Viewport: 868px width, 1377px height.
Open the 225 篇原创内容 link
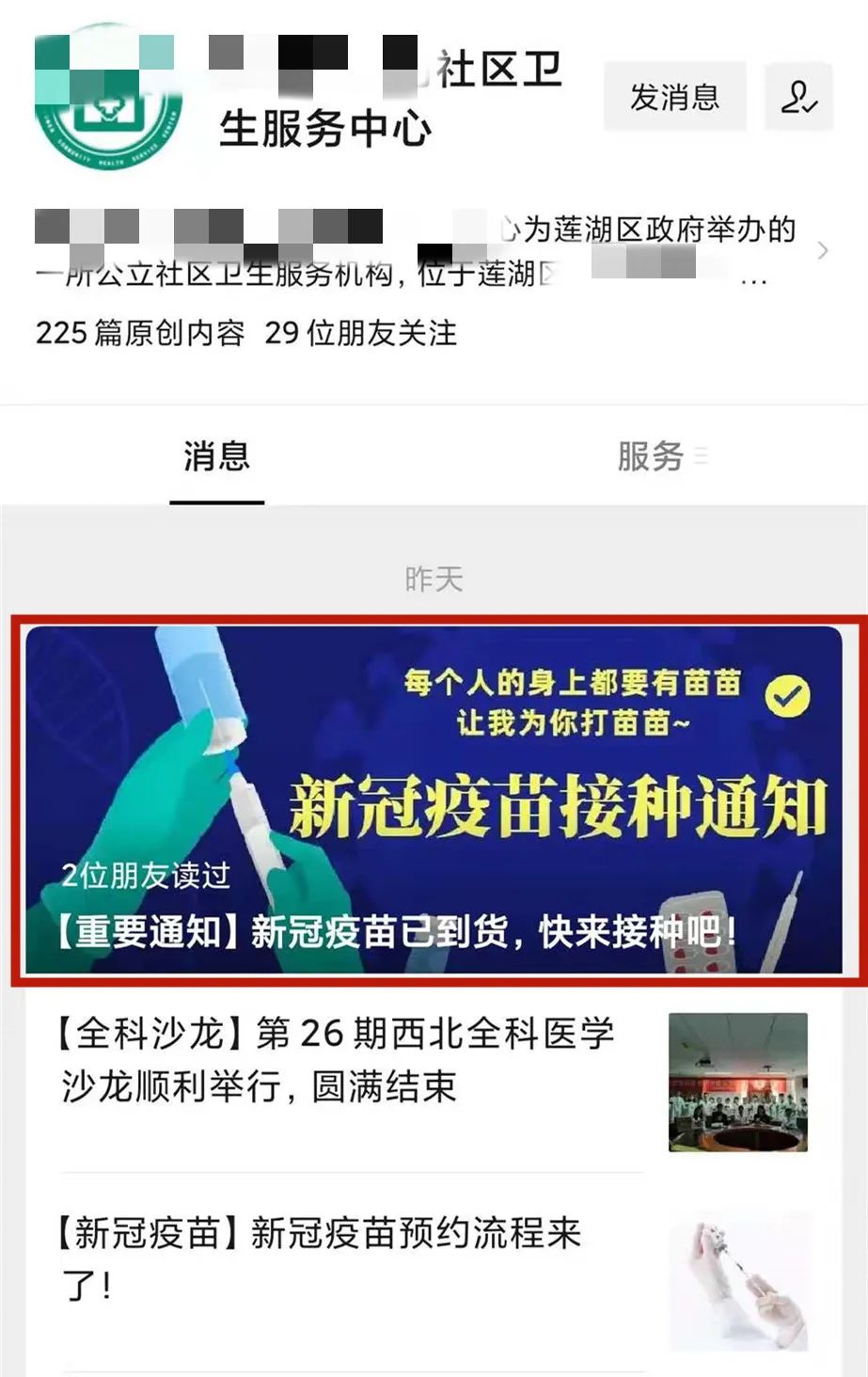141,333
